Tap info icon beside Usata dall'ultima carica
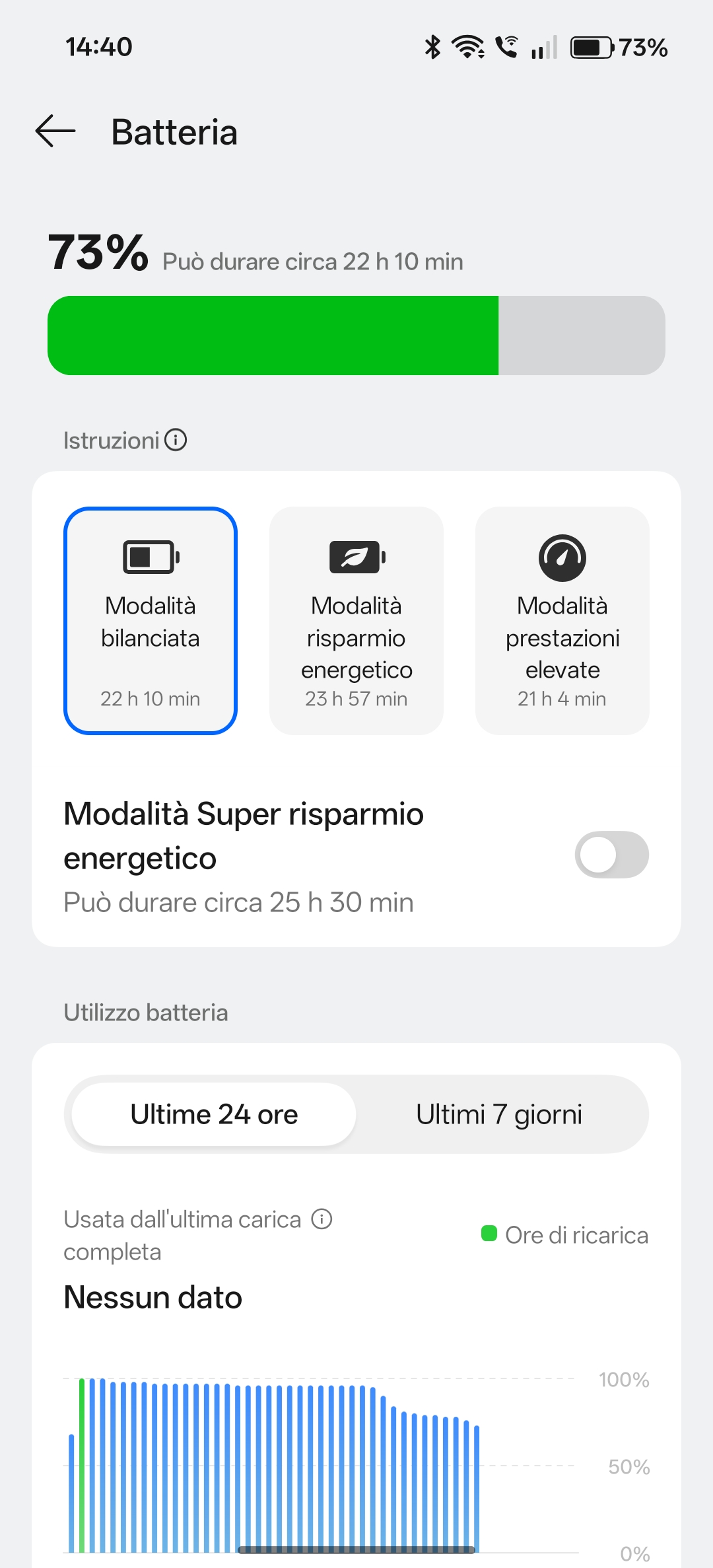The height and width of the screenshot is (1568, 713). click(x=322, y=1219)
